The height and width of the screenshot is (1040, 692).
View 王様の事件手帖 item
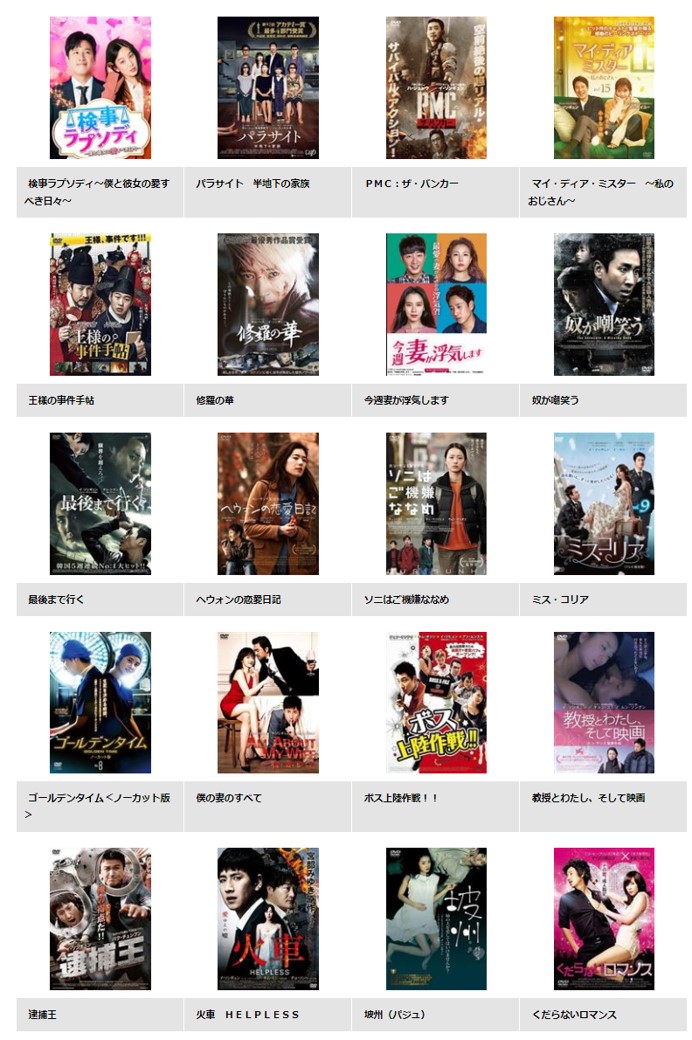tap(100, 304)
